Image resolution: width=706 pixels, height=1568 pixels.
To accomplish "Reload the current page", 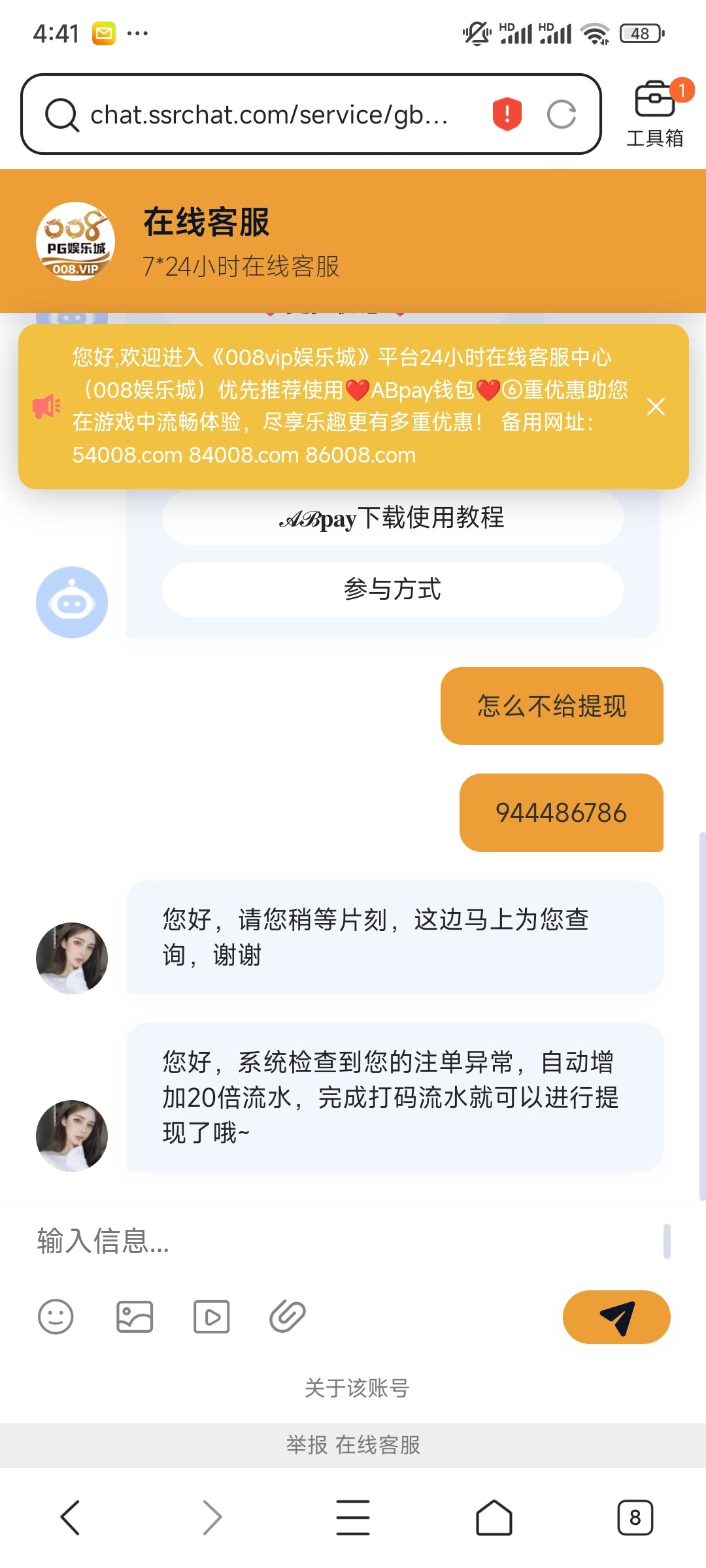I will pos(561,114).
